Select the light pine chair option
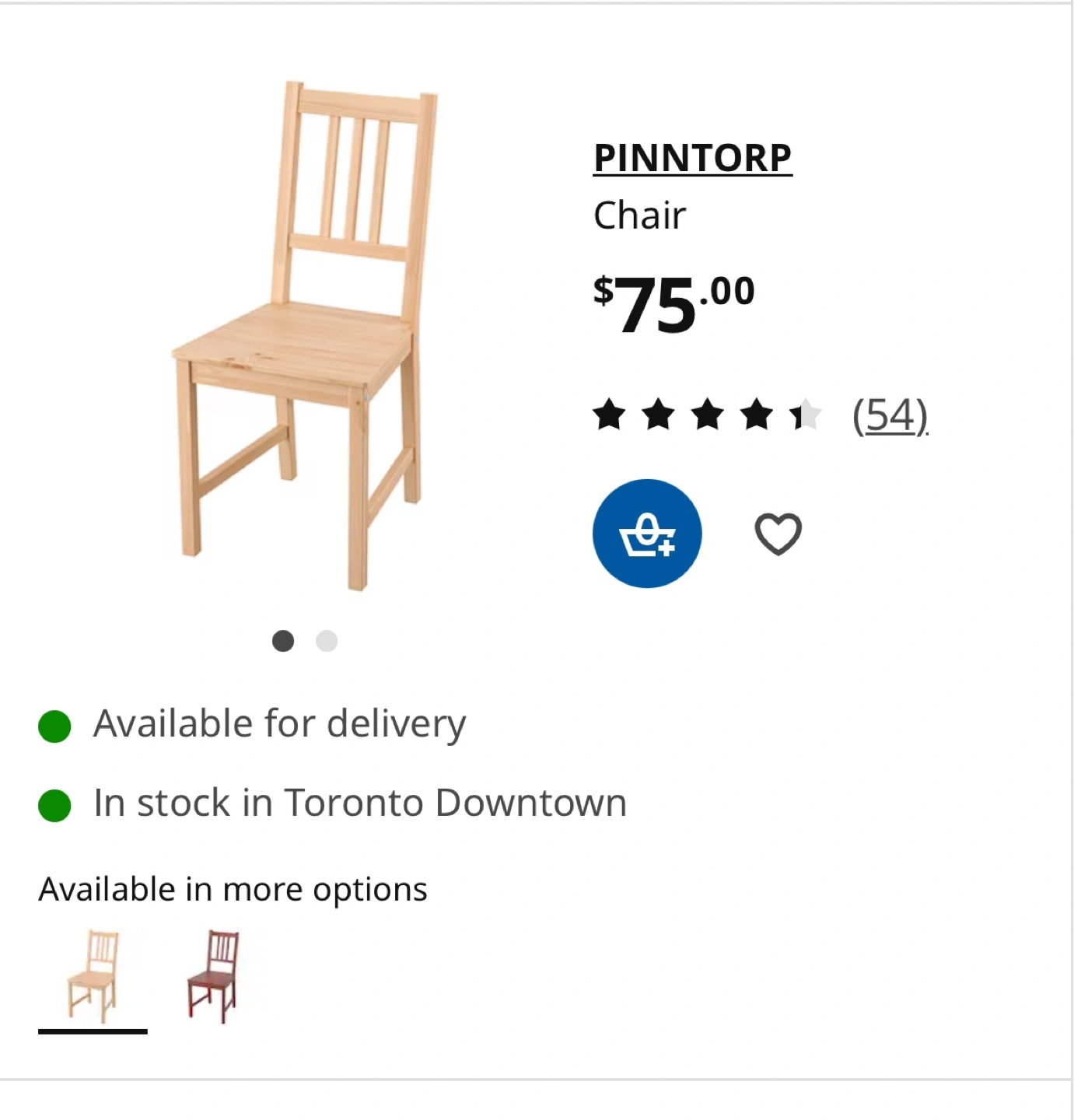 (x=93, y=976)
